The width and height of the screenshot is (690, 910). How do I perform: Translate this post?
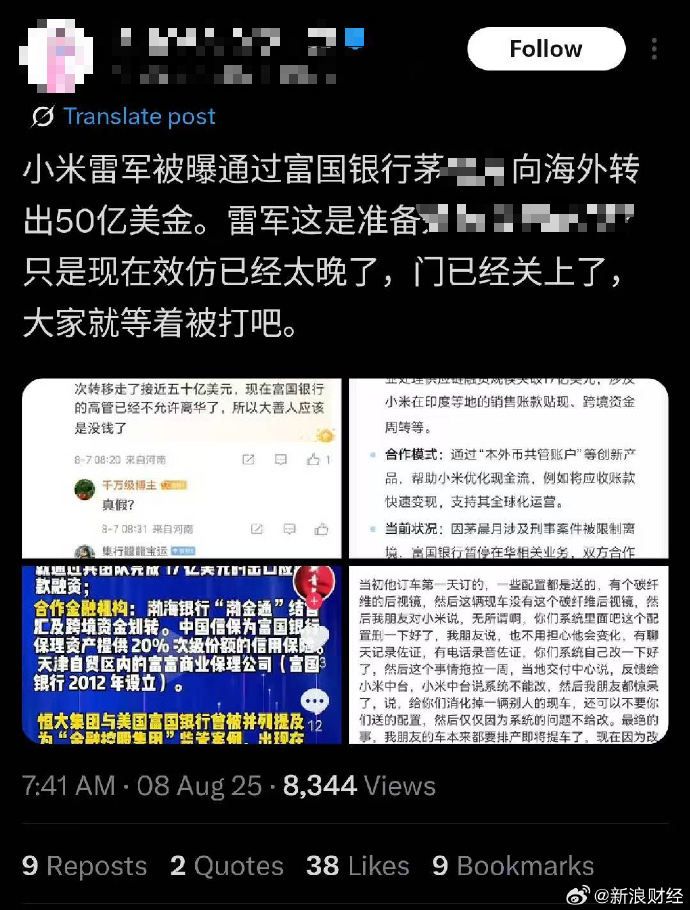[139, 117]
